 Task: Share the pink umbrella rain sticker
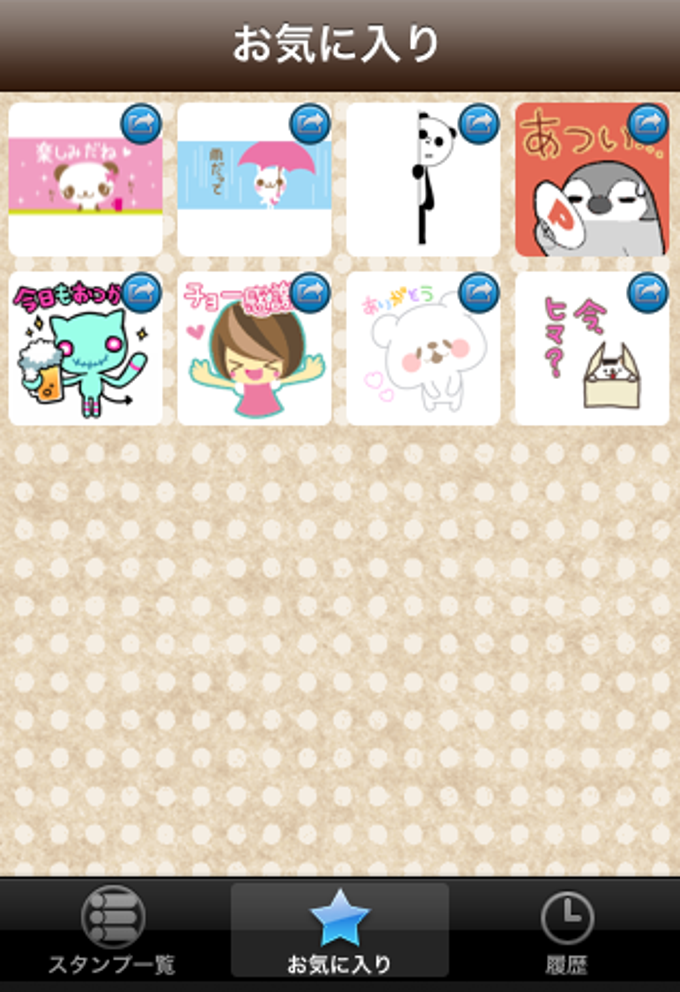pyautogui.click(x=310, y=124)
